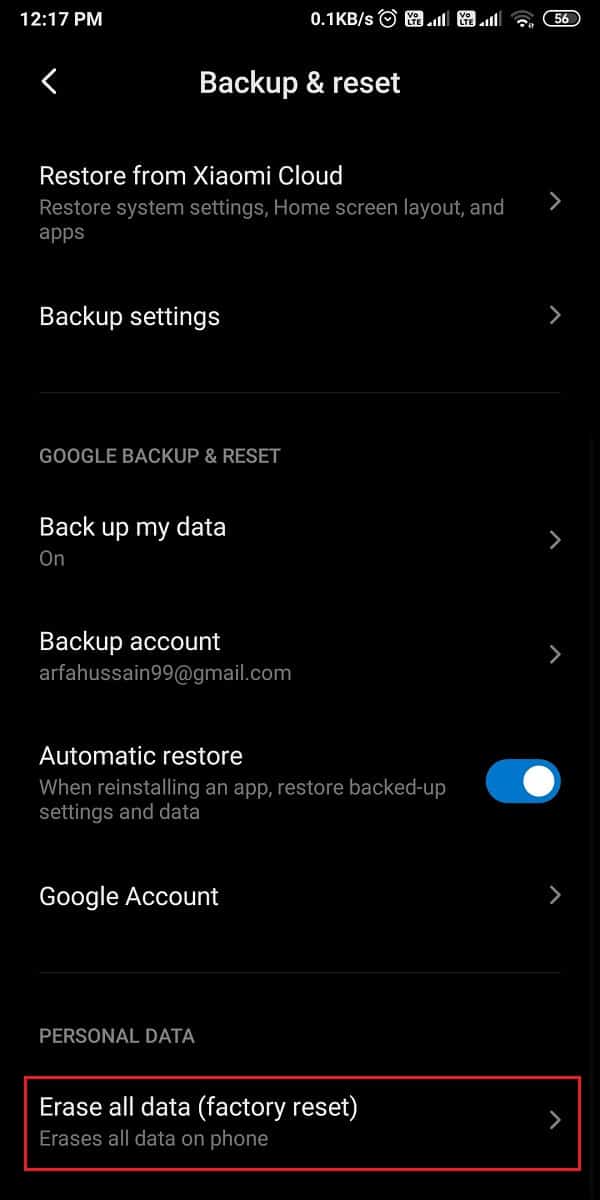Open Back up my data
600x1200 pixels.
(x=300, y=540)
